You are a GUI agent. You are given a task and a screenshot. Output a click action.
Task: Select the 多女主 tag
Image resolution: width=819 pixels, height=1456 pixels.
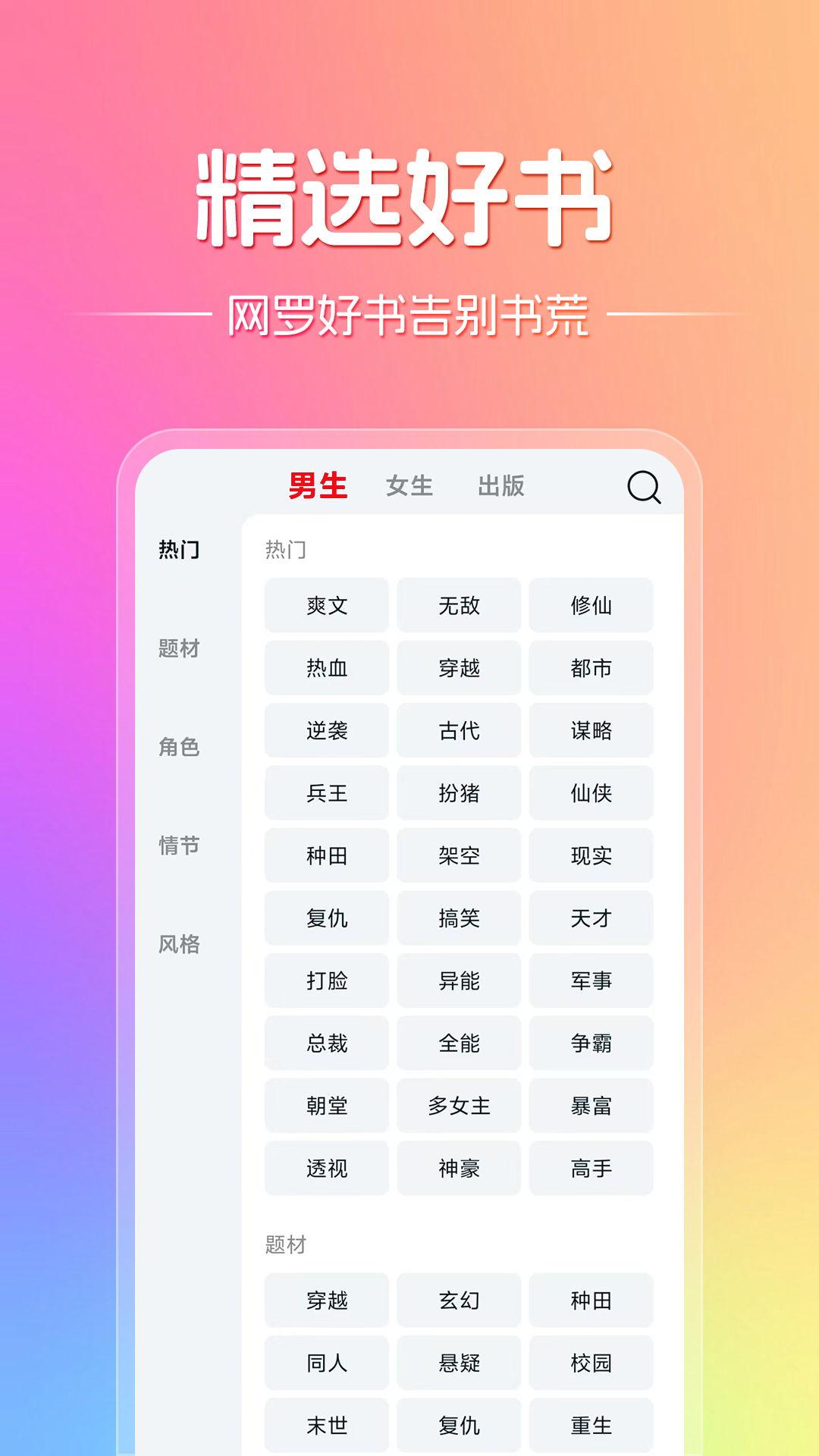pos(460,1106)
